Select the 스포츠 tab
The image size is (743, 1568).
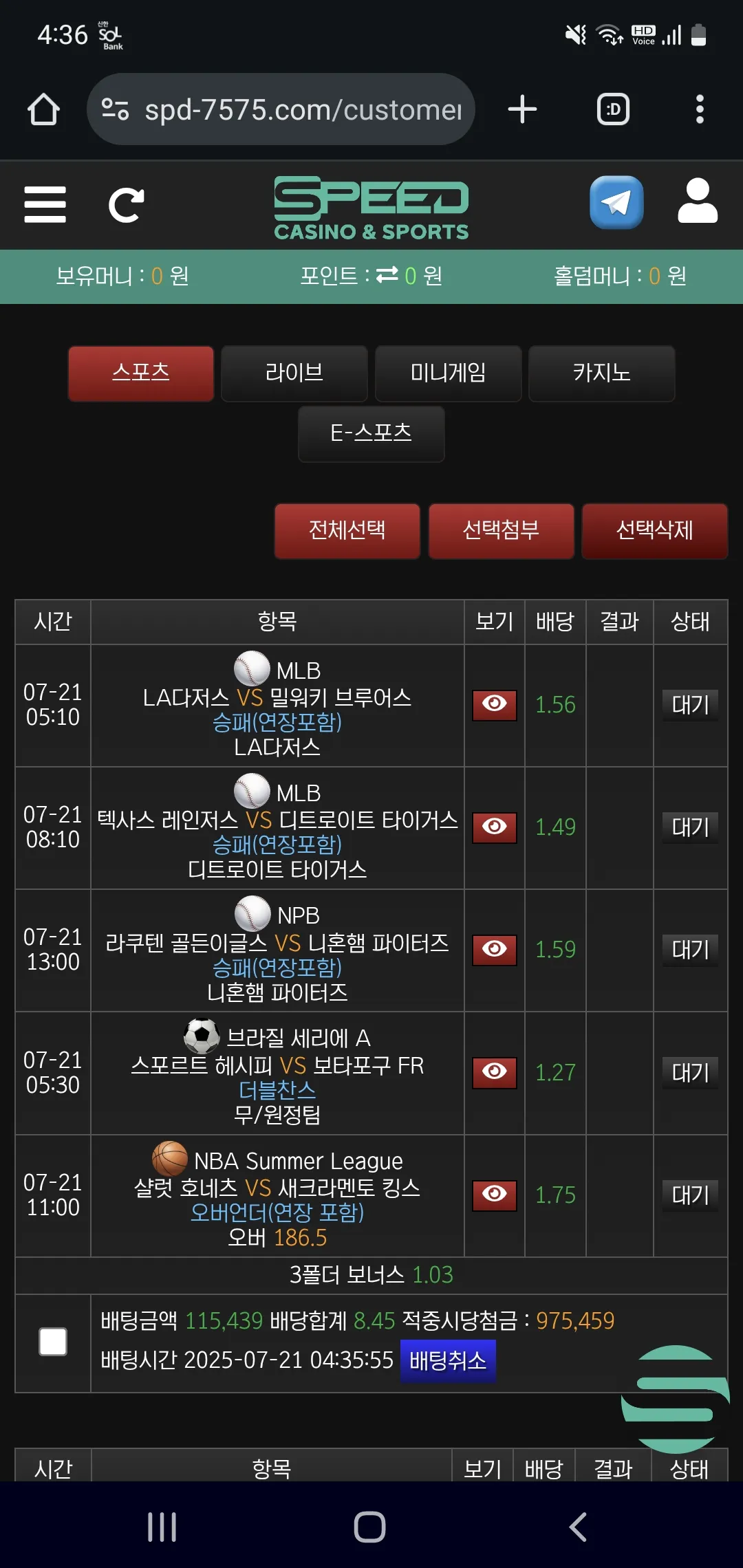pos(141,373)
